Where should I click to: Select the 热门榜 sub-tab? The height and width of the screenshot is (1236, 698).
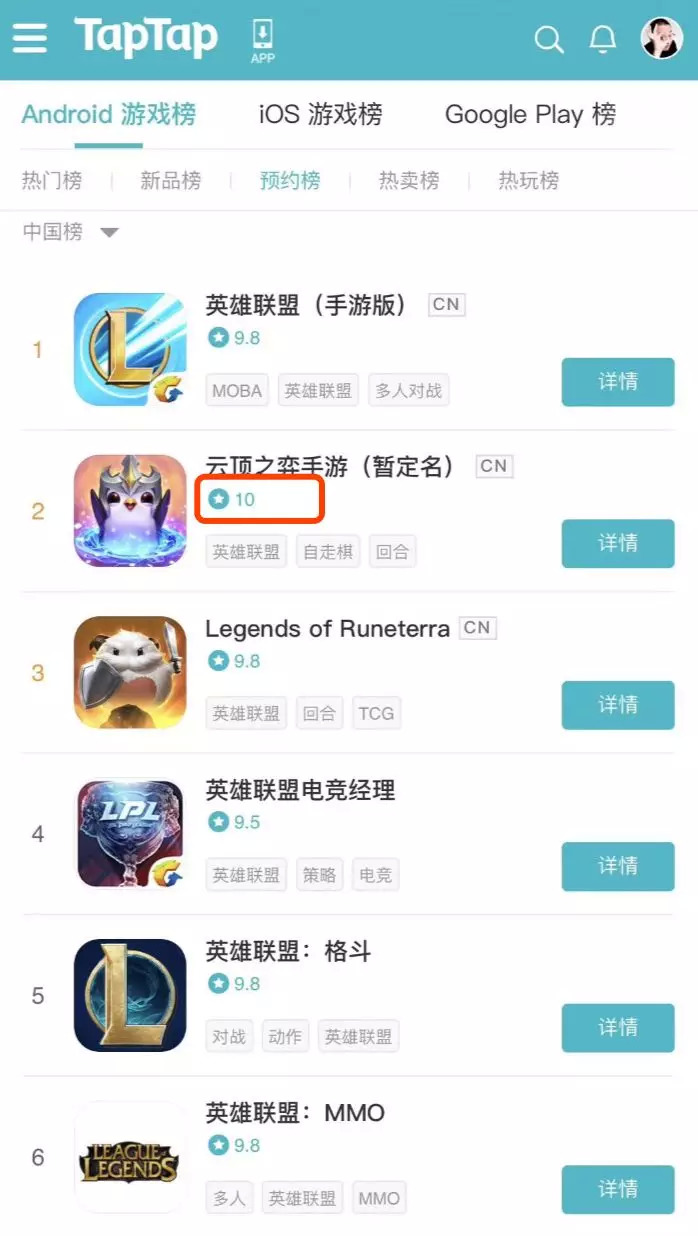52,181
